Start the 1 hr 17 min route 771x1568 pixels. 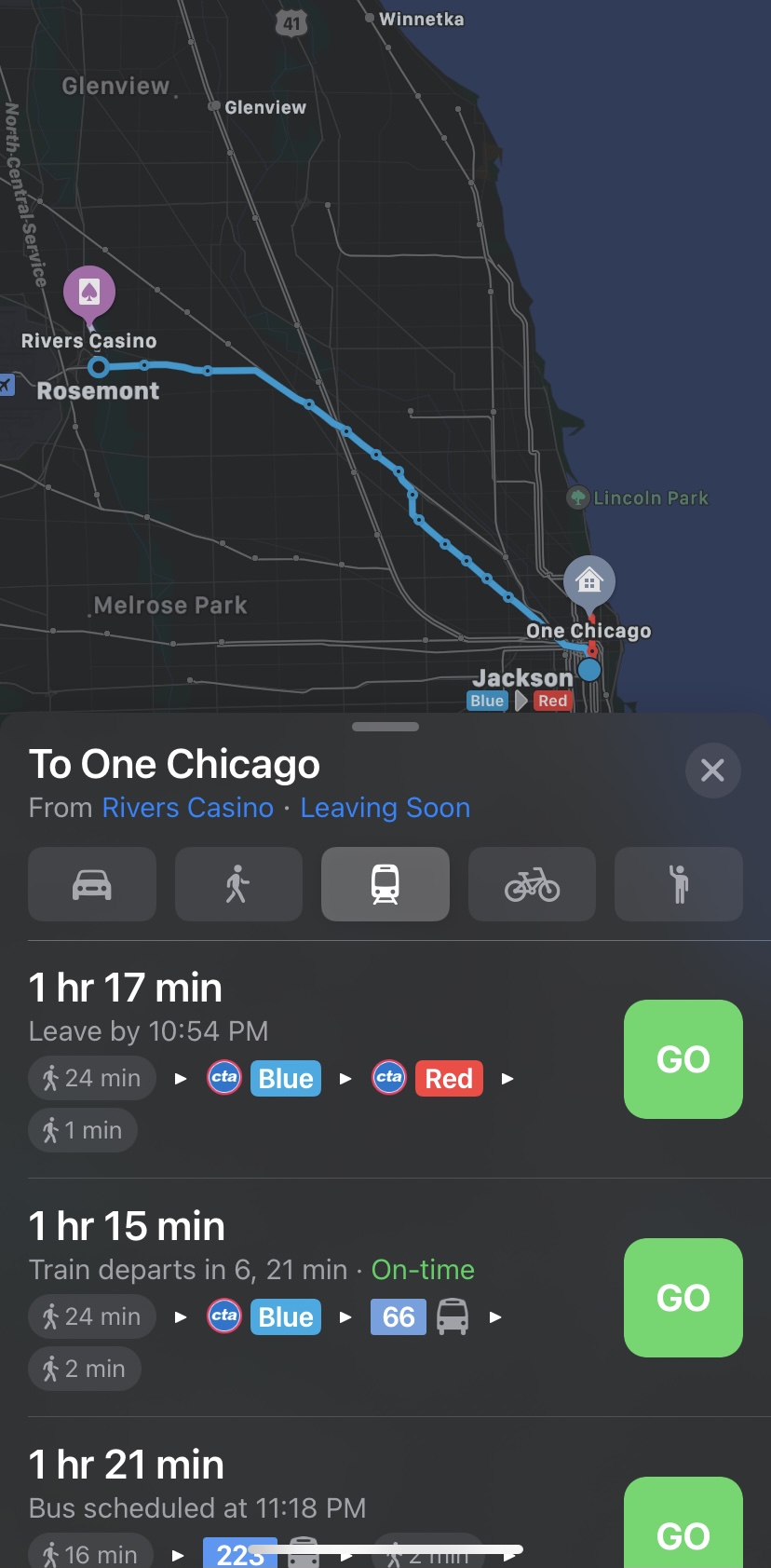(x=683, y=1059)
